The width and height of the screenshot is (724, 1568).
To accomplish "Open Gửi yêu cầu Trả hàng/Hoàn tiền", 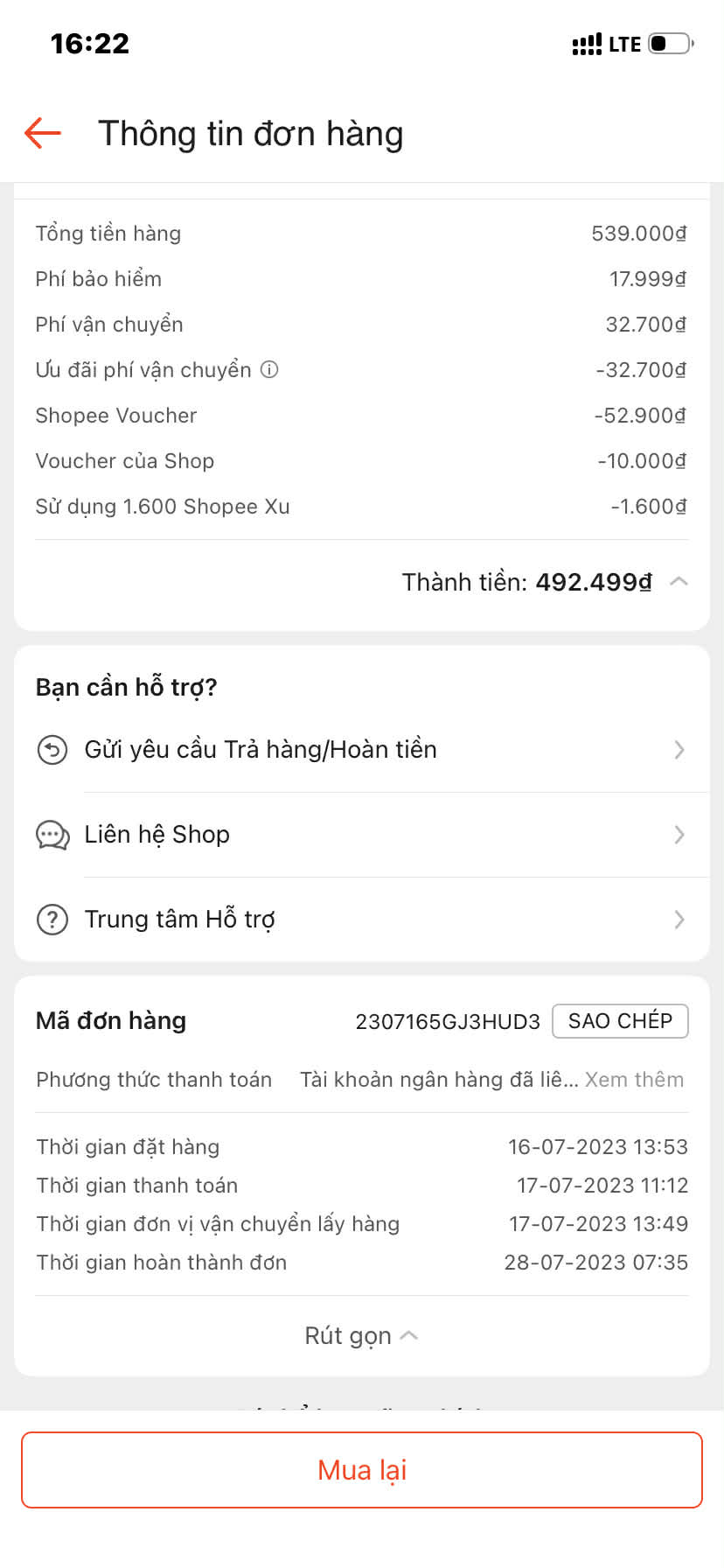I will pyautogui.click(x=361, y=750).
